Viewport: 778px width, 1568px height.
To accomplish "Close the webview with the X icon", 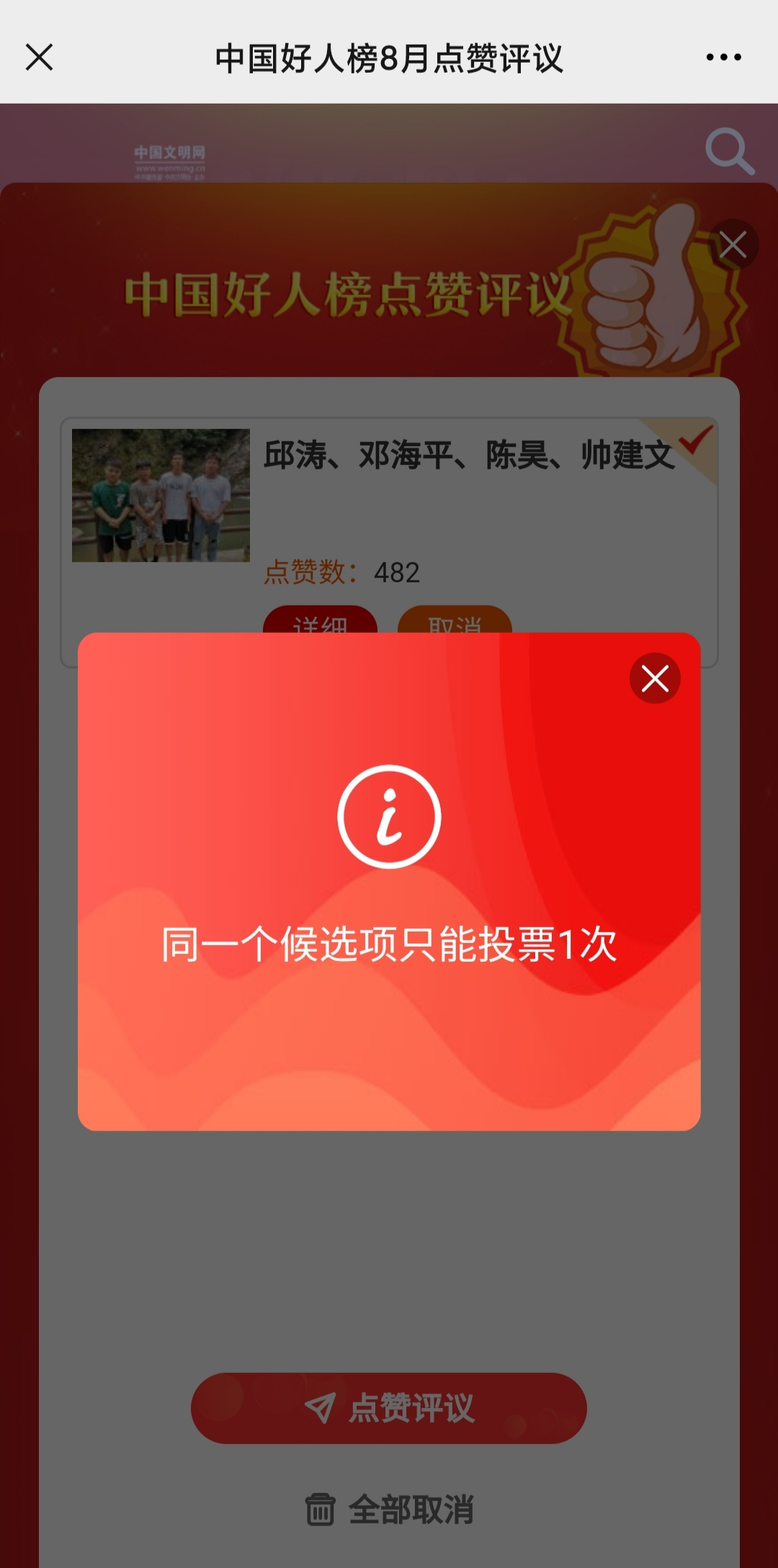I will coord(39,58).
